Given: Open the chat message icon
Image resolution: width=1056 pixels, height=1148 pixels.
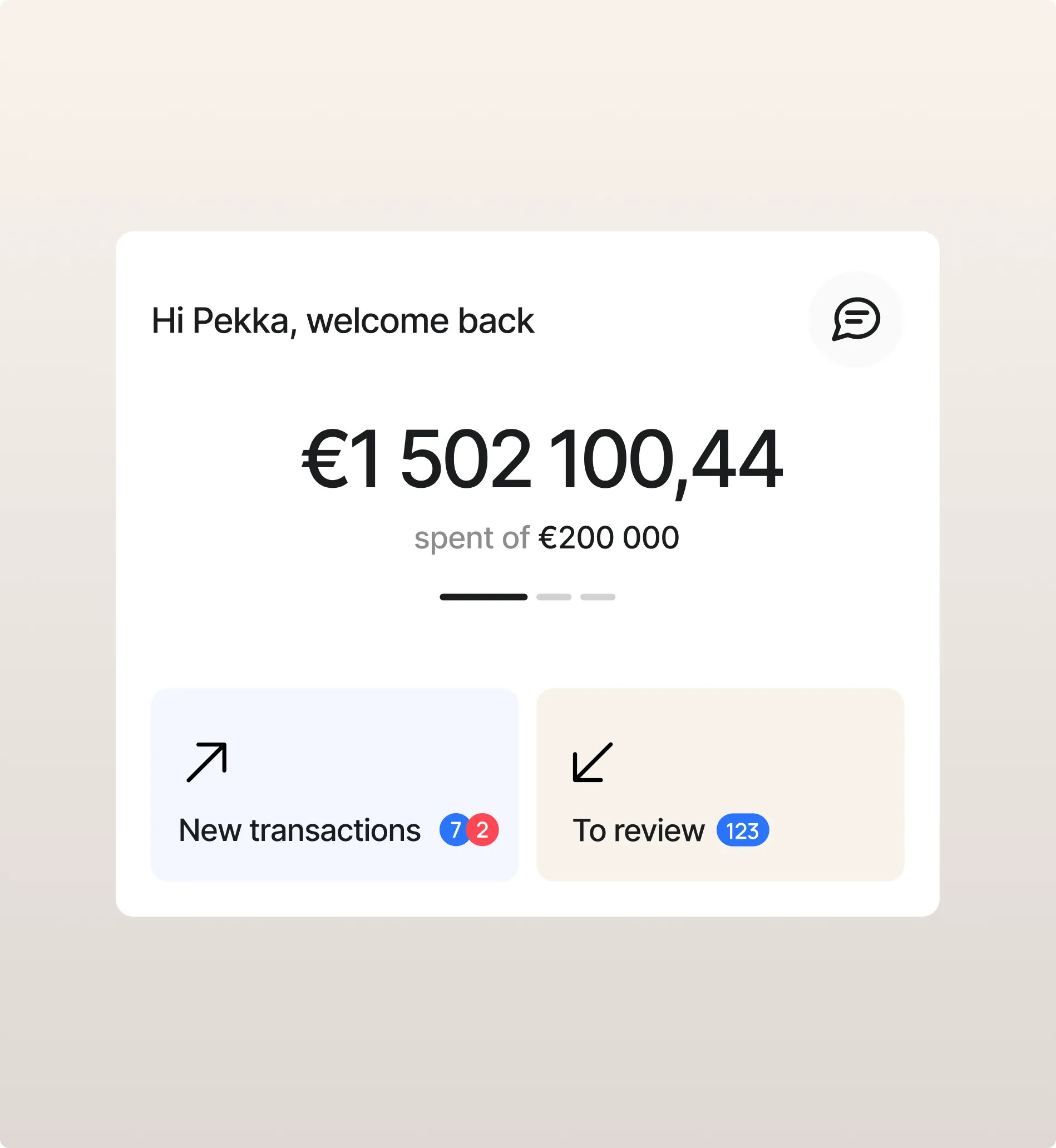Looking at the screenshot, I should click(x=856, y=319).
